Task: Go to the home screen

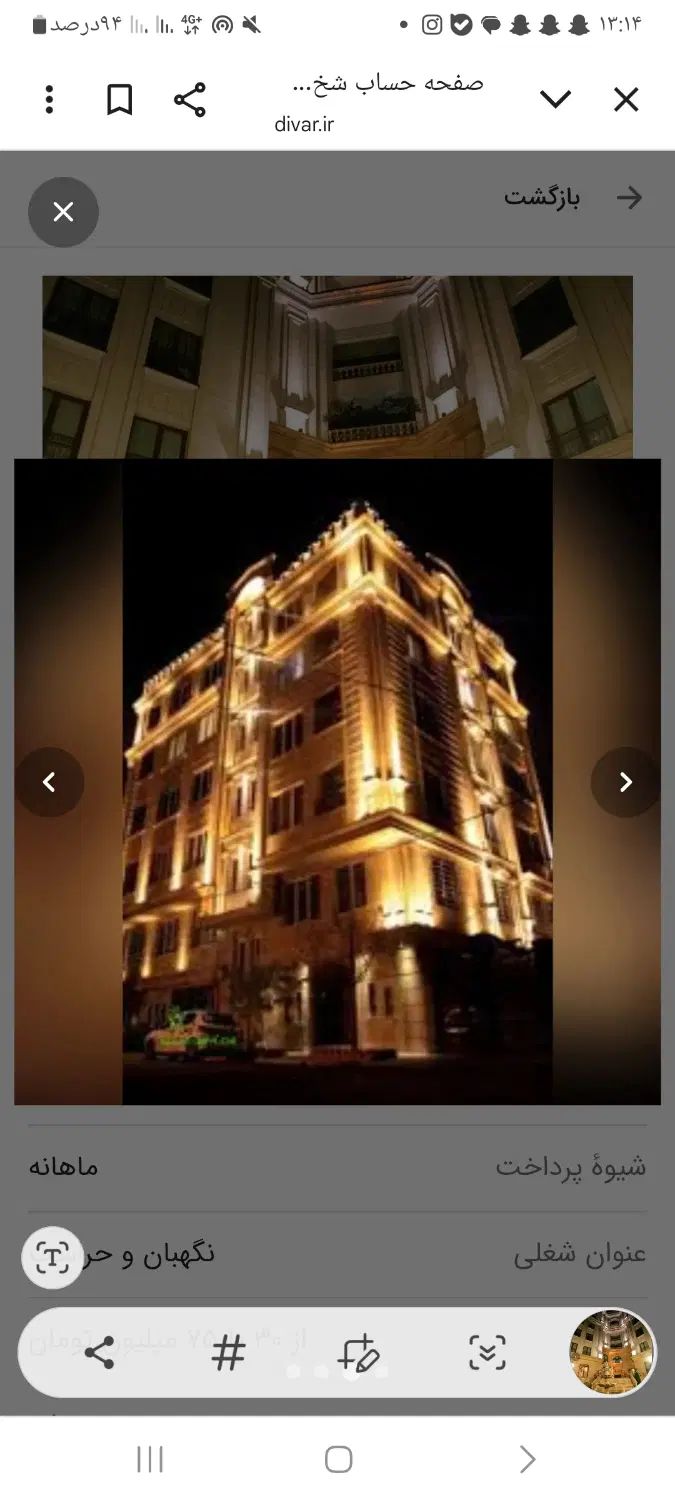Action: [338, 1460]
